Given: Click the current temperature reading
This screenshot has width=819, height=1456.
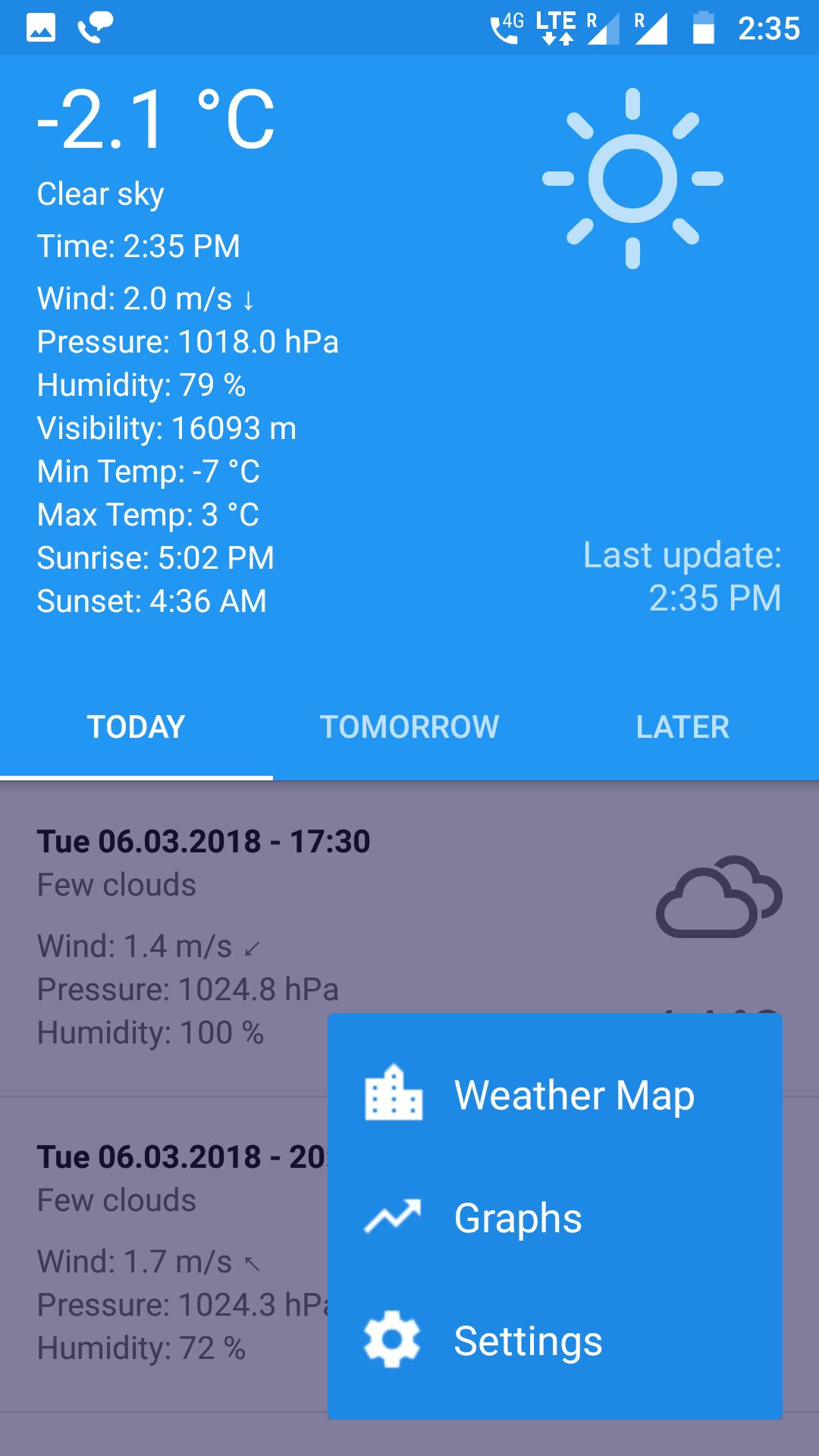Looking at the screenshot, I should click(x=154, y=121).
